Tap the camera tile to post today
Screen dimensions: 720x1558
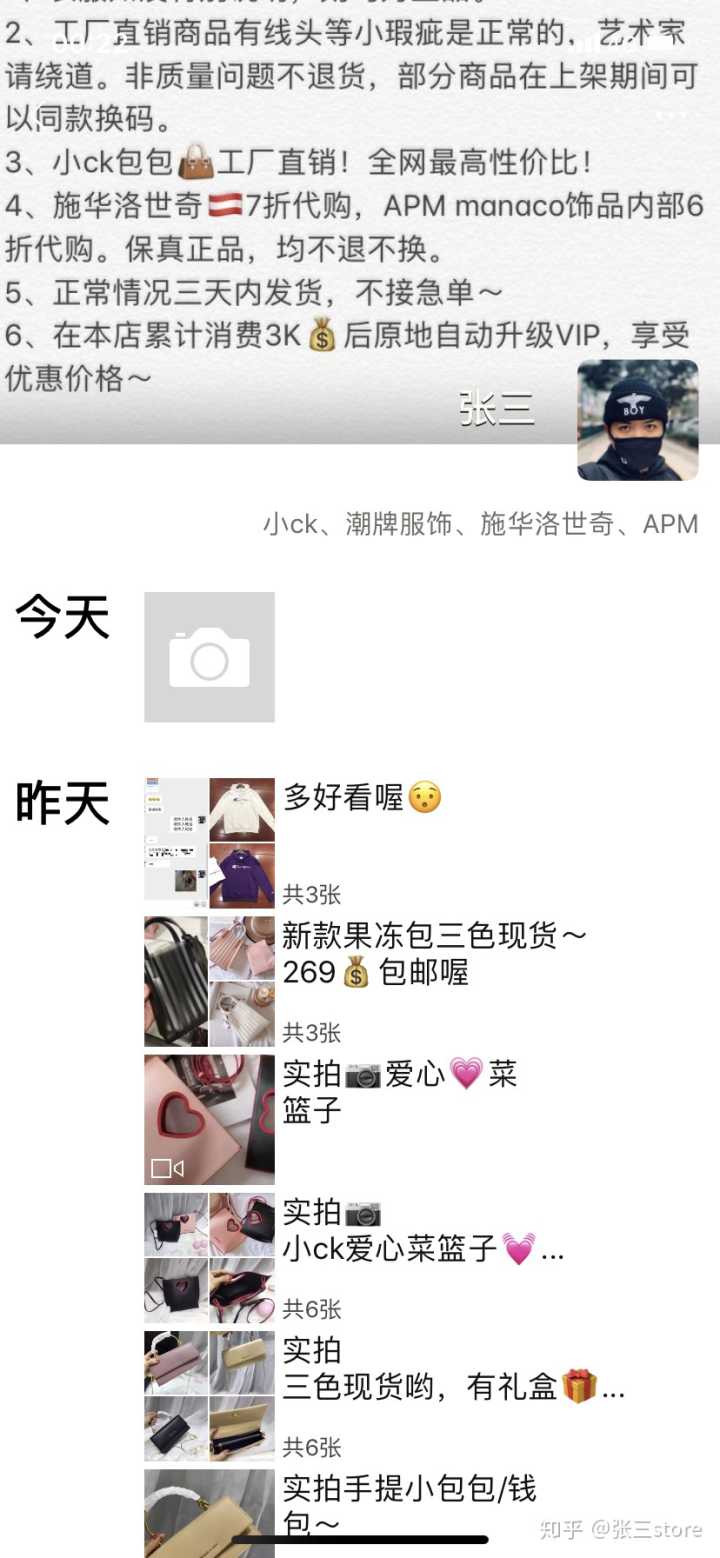tap(209, 657)
